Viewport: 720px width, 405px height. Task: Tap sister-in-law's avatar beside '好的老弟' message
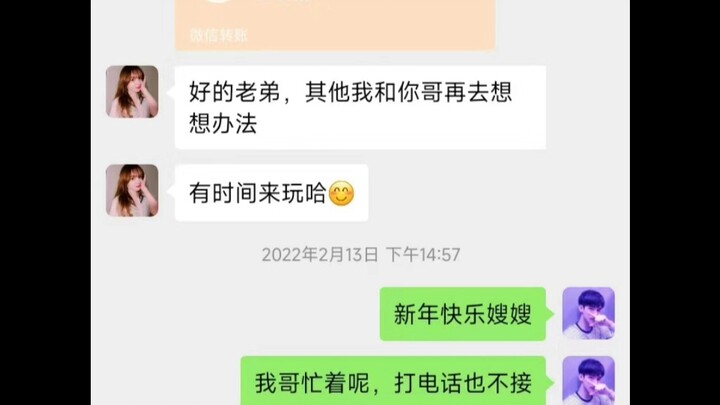coord(132,92)
